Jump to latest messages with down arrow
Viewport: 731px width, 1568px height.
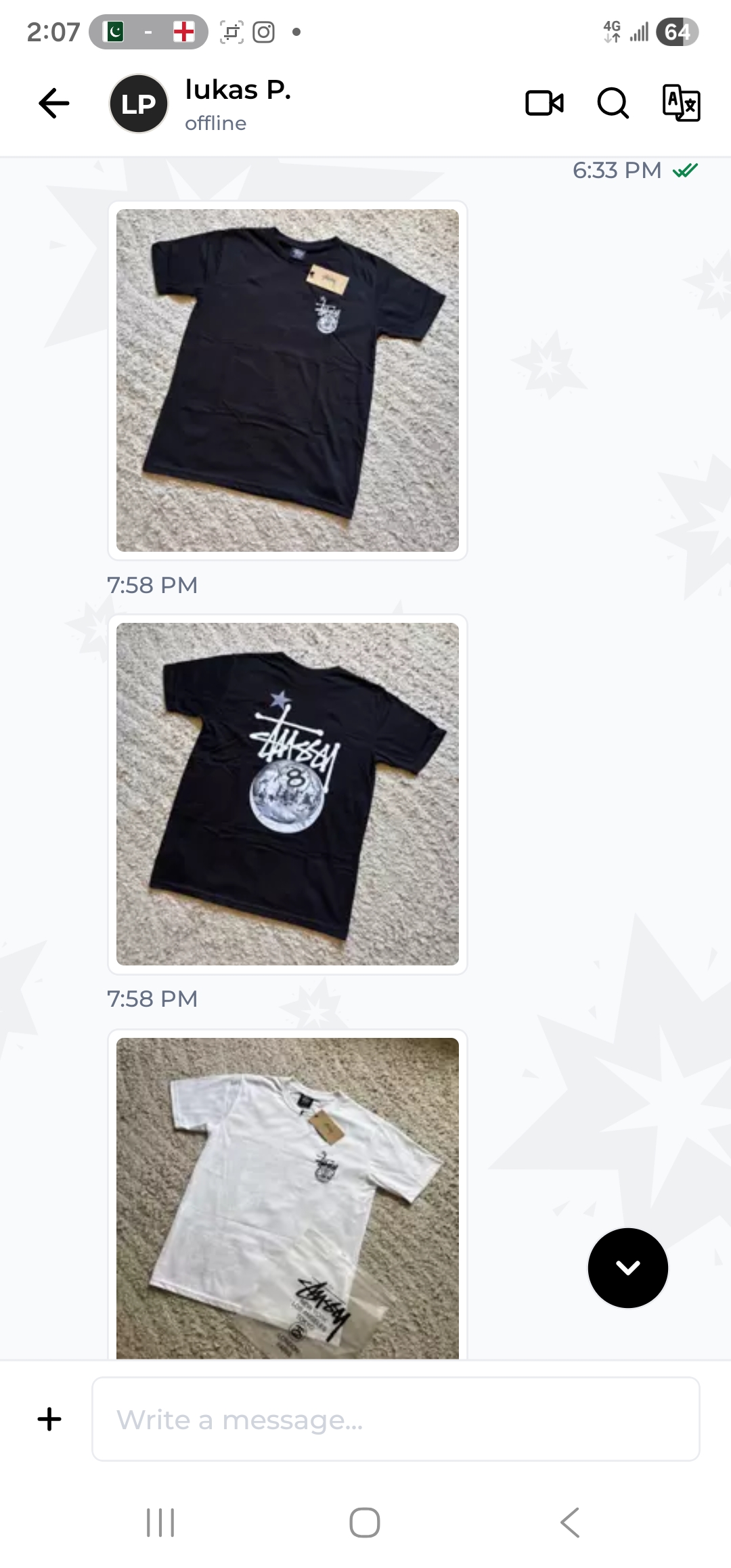pyautogui.click(x=628, y=1267)
